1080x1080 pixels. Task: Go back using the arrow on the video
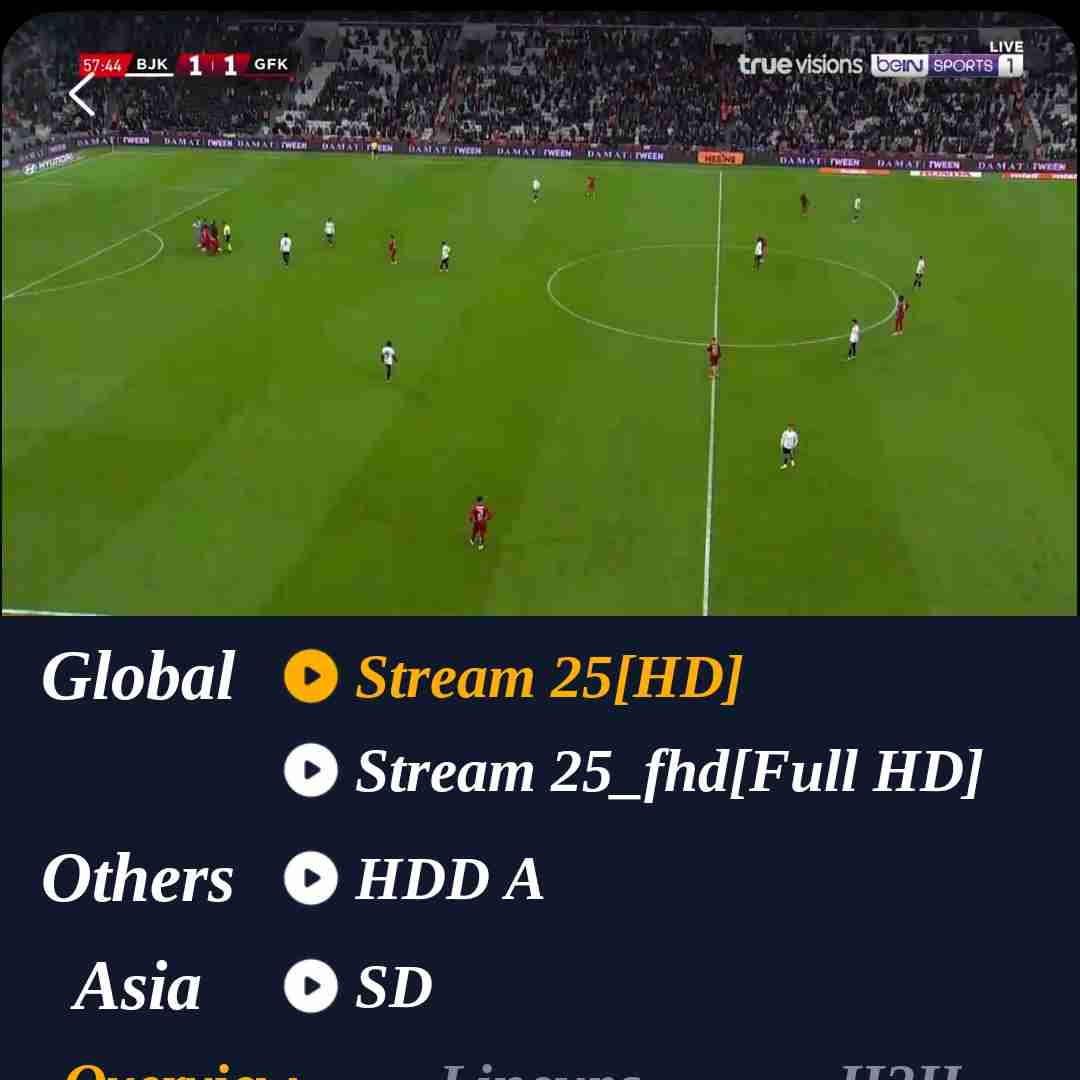[82, 94]
